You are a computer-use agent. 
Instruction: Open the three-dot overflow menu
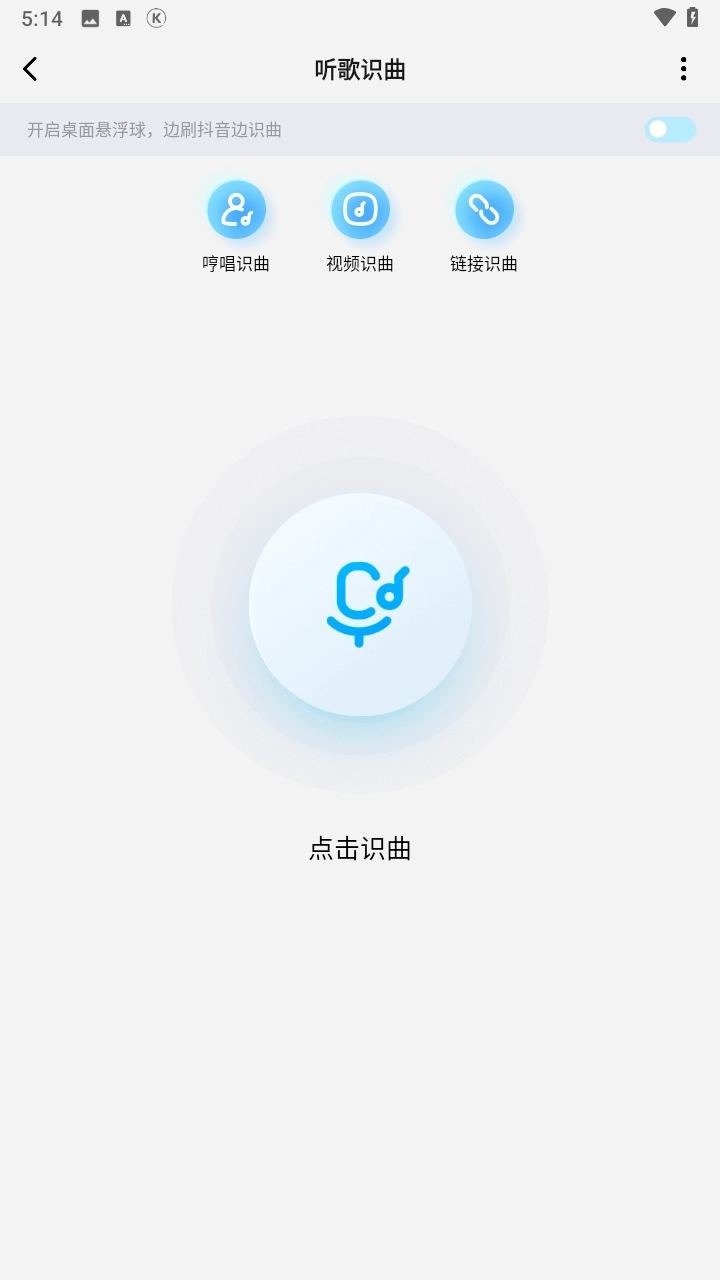[x=683, y=69]
